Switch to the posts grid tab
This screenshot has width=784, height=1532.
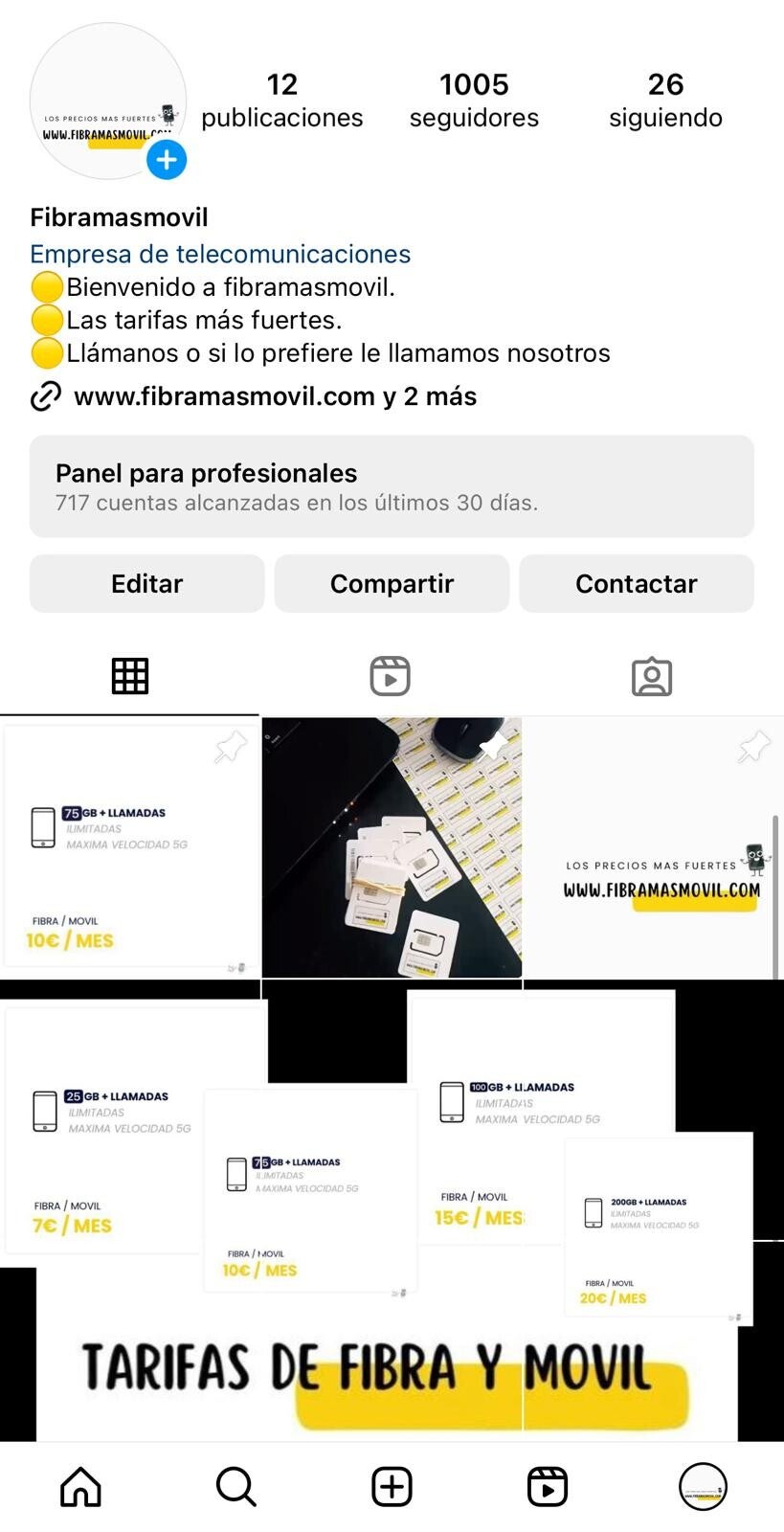[x=130, y=676]
